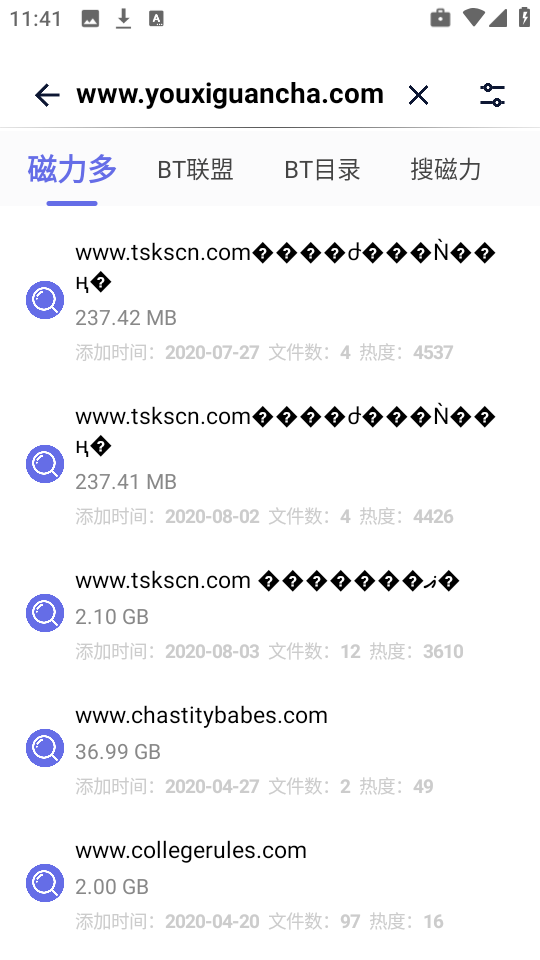The height and width of the screenshot is (960, 540).
Task: Edit the www.youxiguancha.com search field
Action: (230, 94)
